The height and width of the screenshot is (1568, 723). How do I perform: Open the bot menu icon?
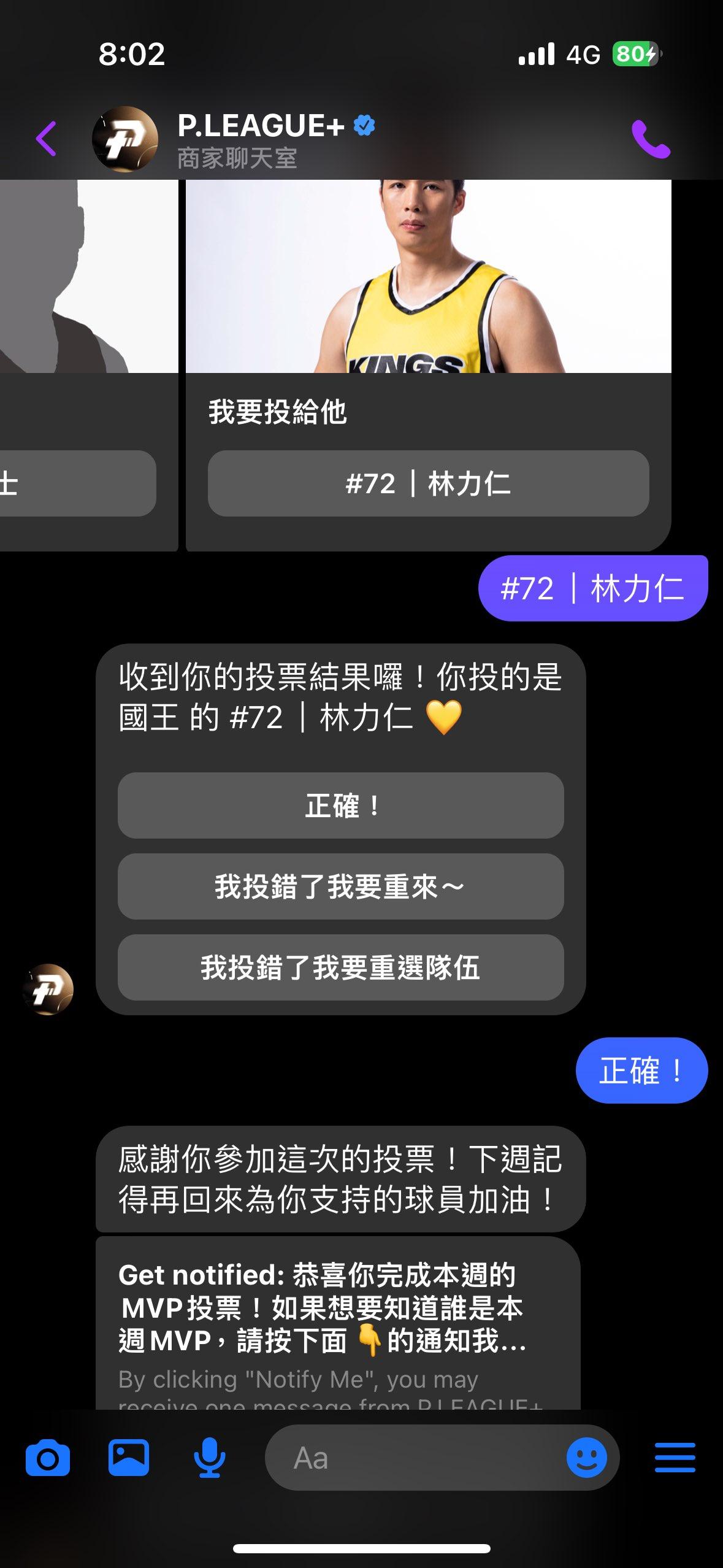(675, 1458)
